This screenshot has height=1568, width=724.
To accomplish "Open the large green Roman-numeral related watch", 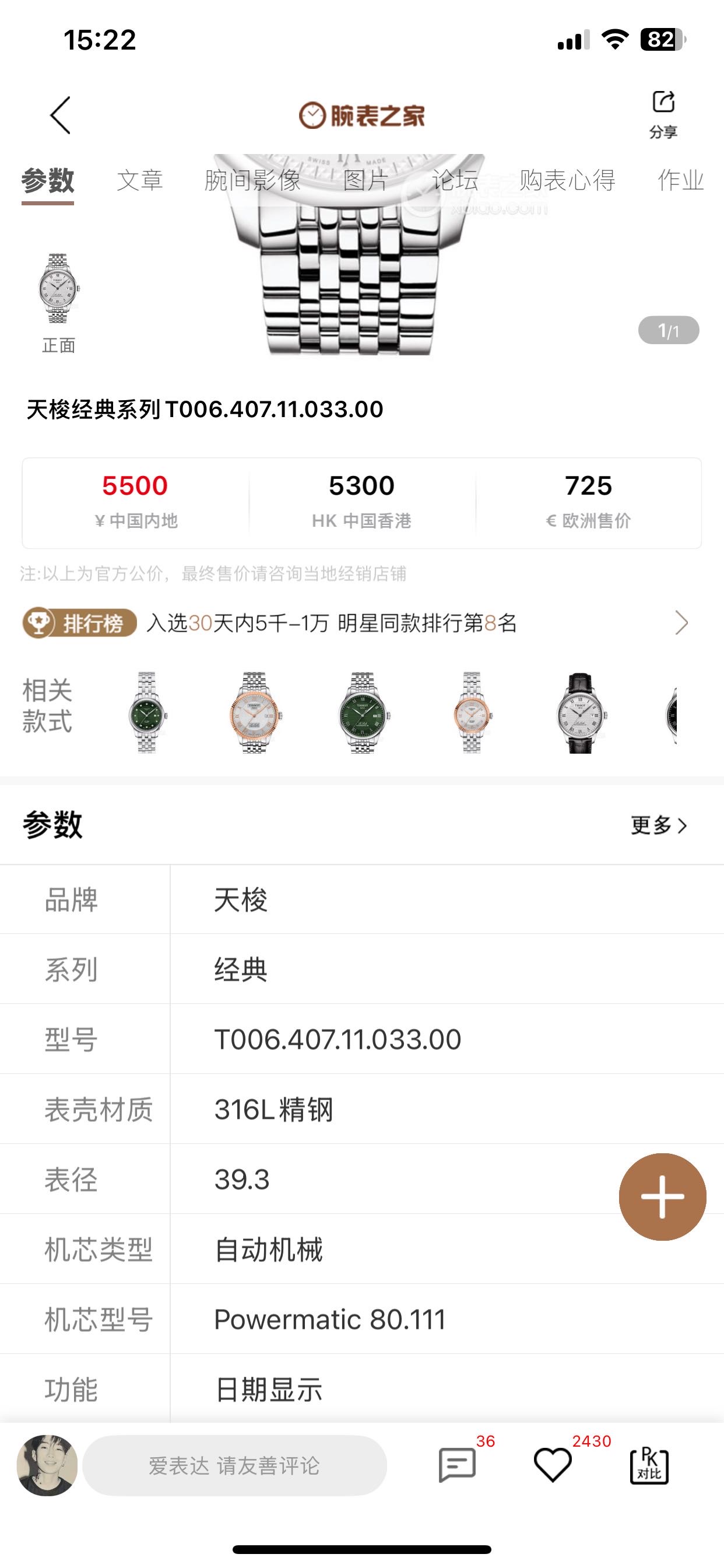I will tap(363, 712).
